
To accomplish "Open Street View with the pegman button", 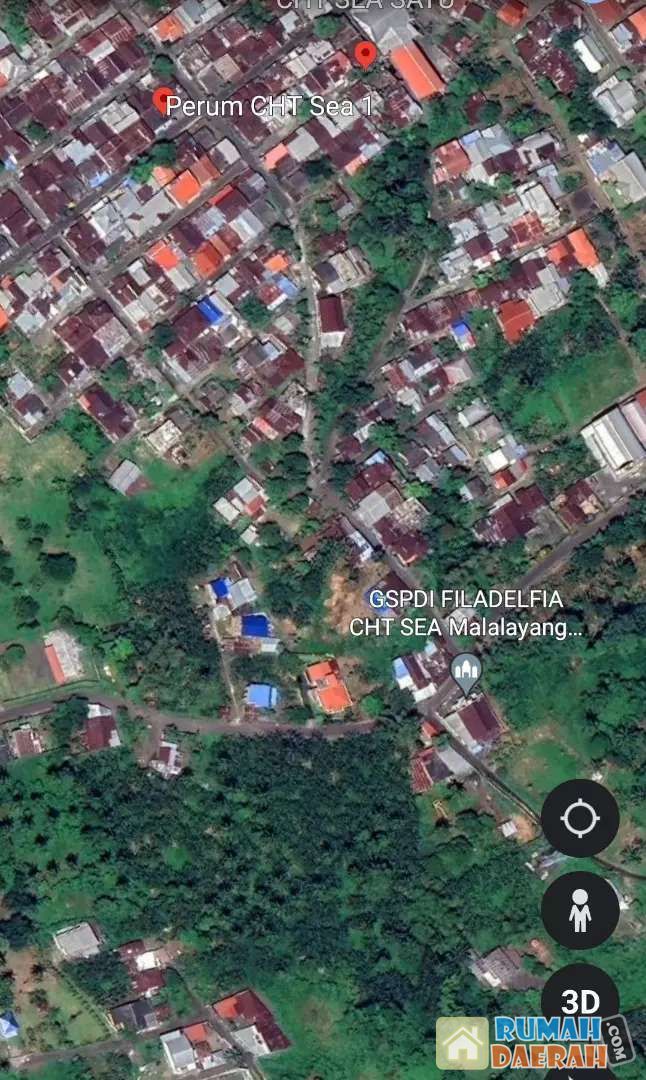I will tap(580, 910).
